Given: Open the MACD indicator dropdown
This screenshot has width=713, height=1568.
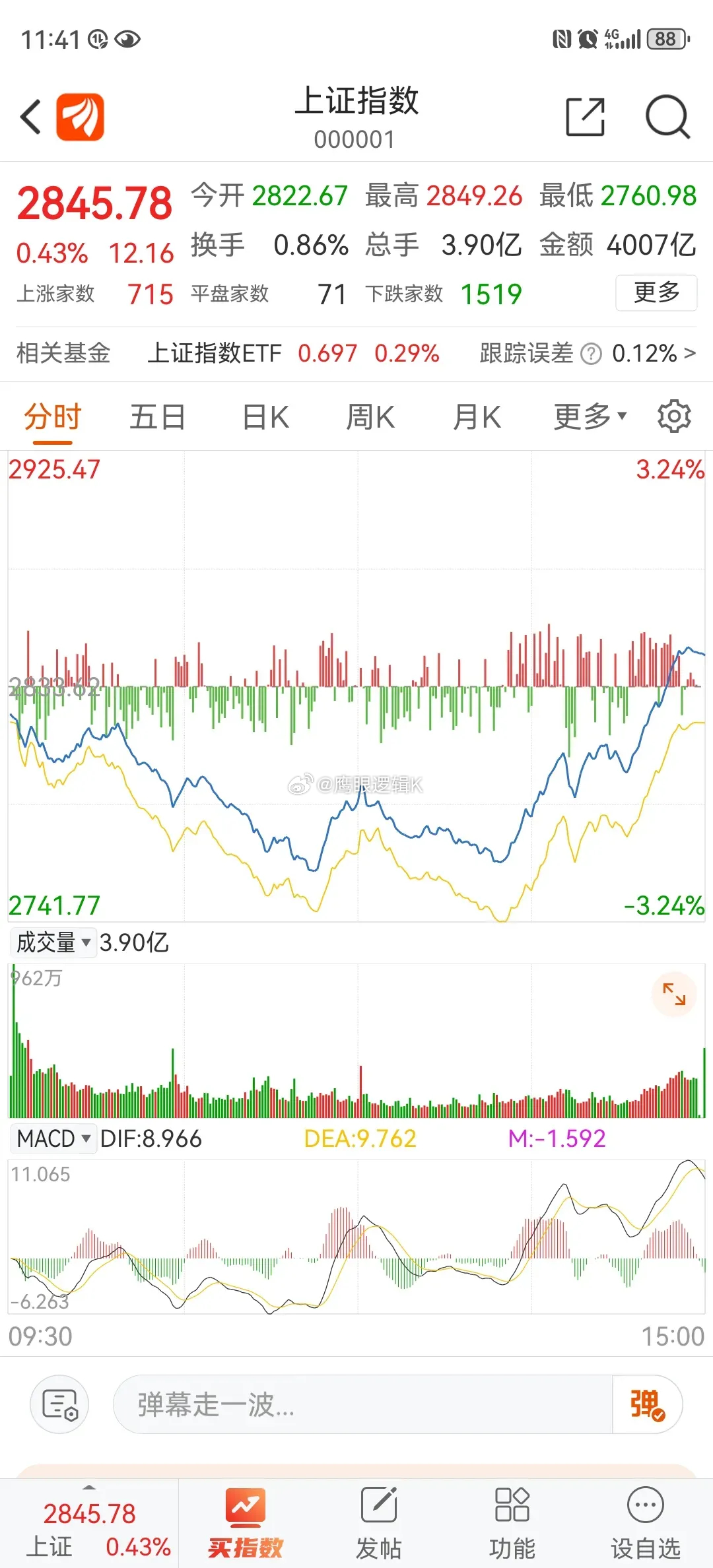Looking at the screenshot, I should coord(53,1138).
